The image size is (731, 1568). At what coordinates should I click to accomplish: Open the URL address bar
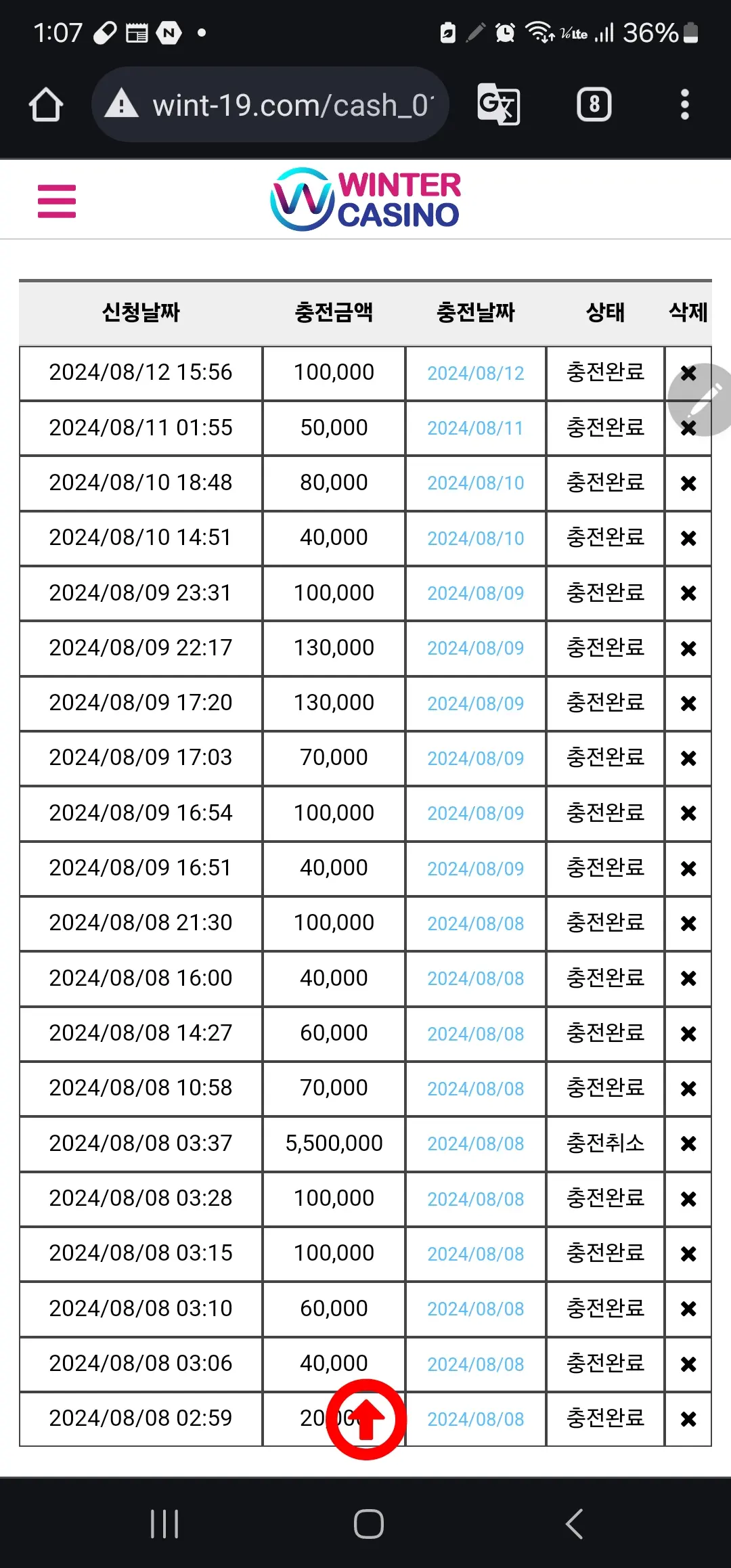270,105
